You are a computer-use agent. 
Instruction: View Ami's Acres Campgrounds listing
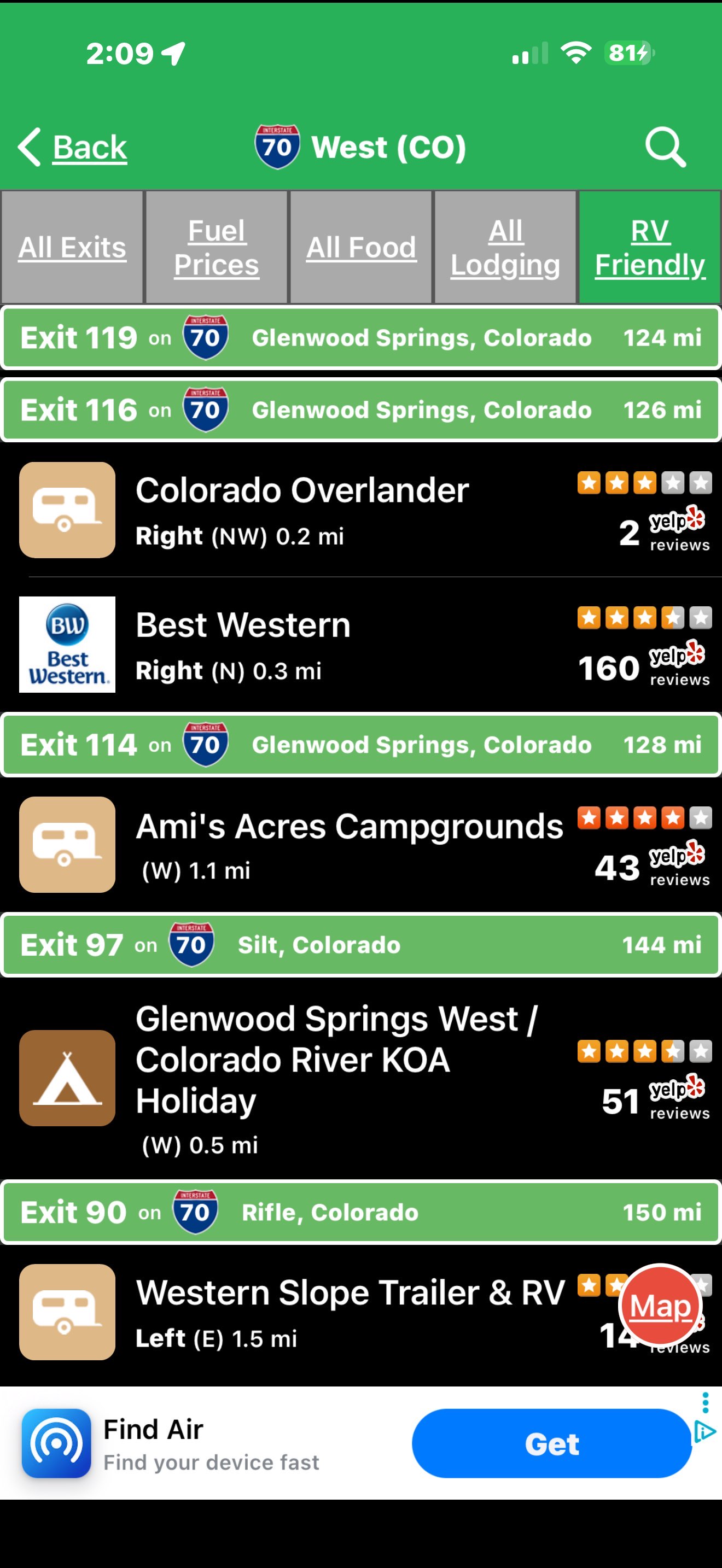(x=361, y=845)
